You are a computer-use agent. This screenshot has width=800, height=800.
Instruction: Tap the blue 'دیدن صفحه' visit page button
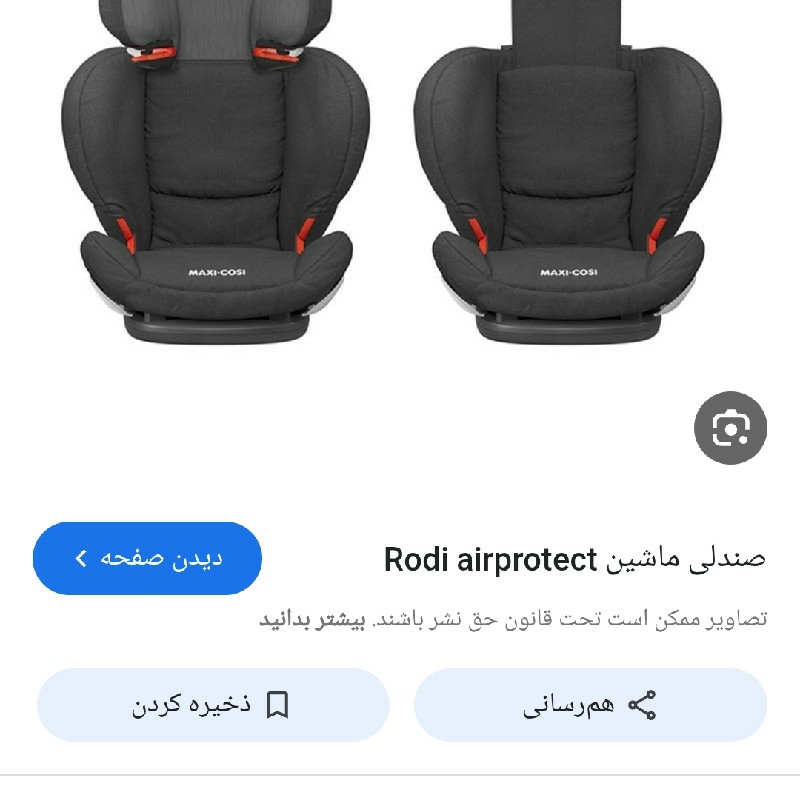147,558
